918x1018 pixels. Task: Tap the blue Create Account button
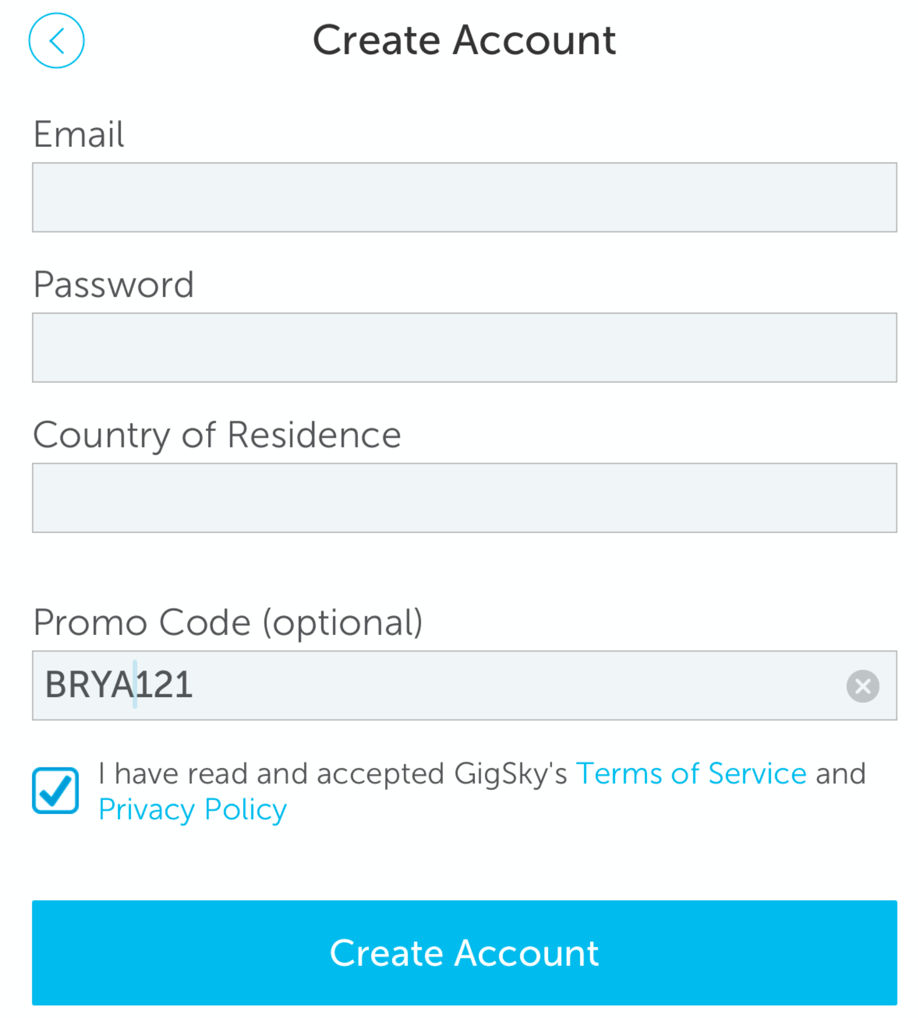point(464,952)
